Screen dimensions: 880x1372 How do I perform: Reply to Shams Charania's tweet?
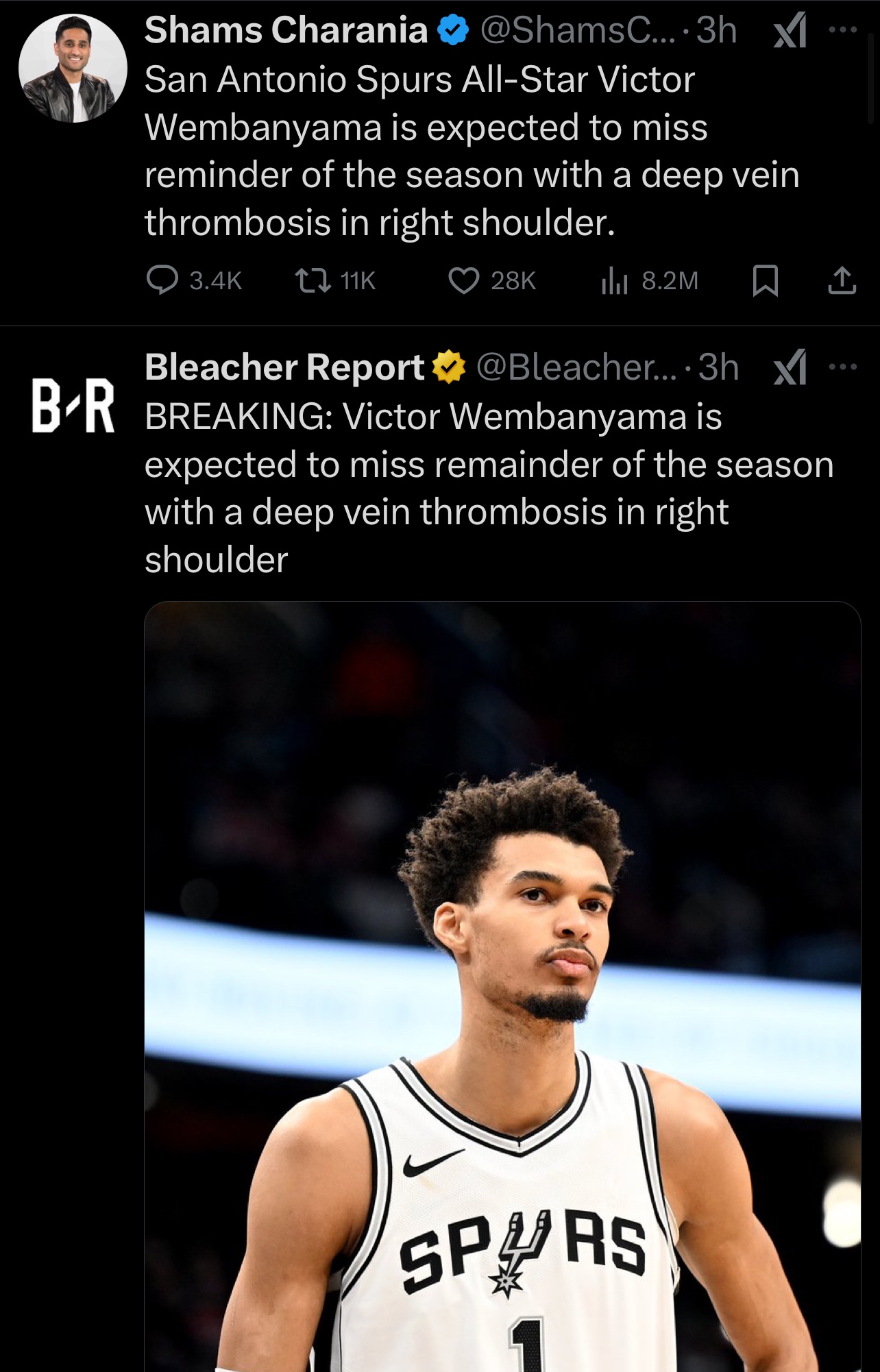162,280
